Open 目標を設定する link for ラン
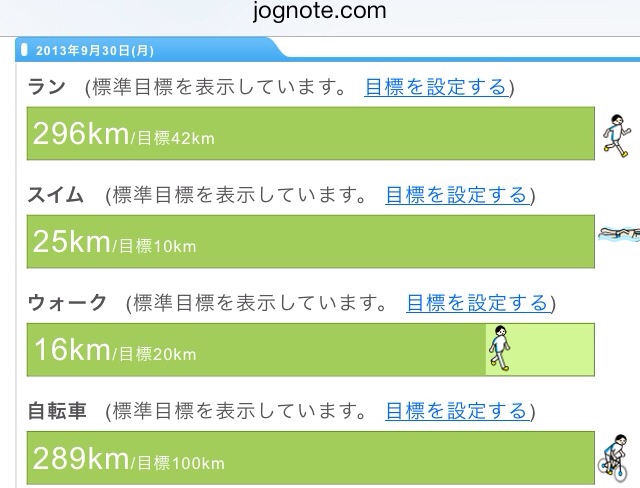 [436, 87]
